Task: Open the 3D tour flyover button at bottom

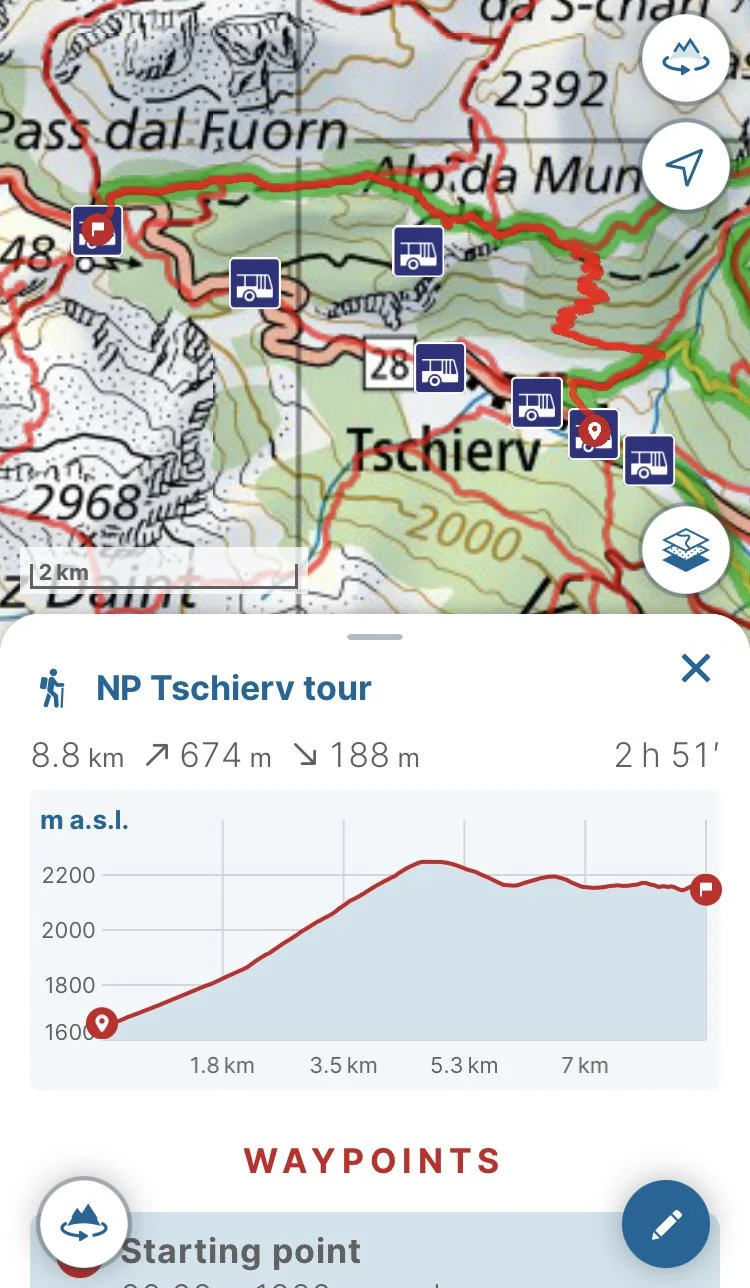Action: [85, 1223]
